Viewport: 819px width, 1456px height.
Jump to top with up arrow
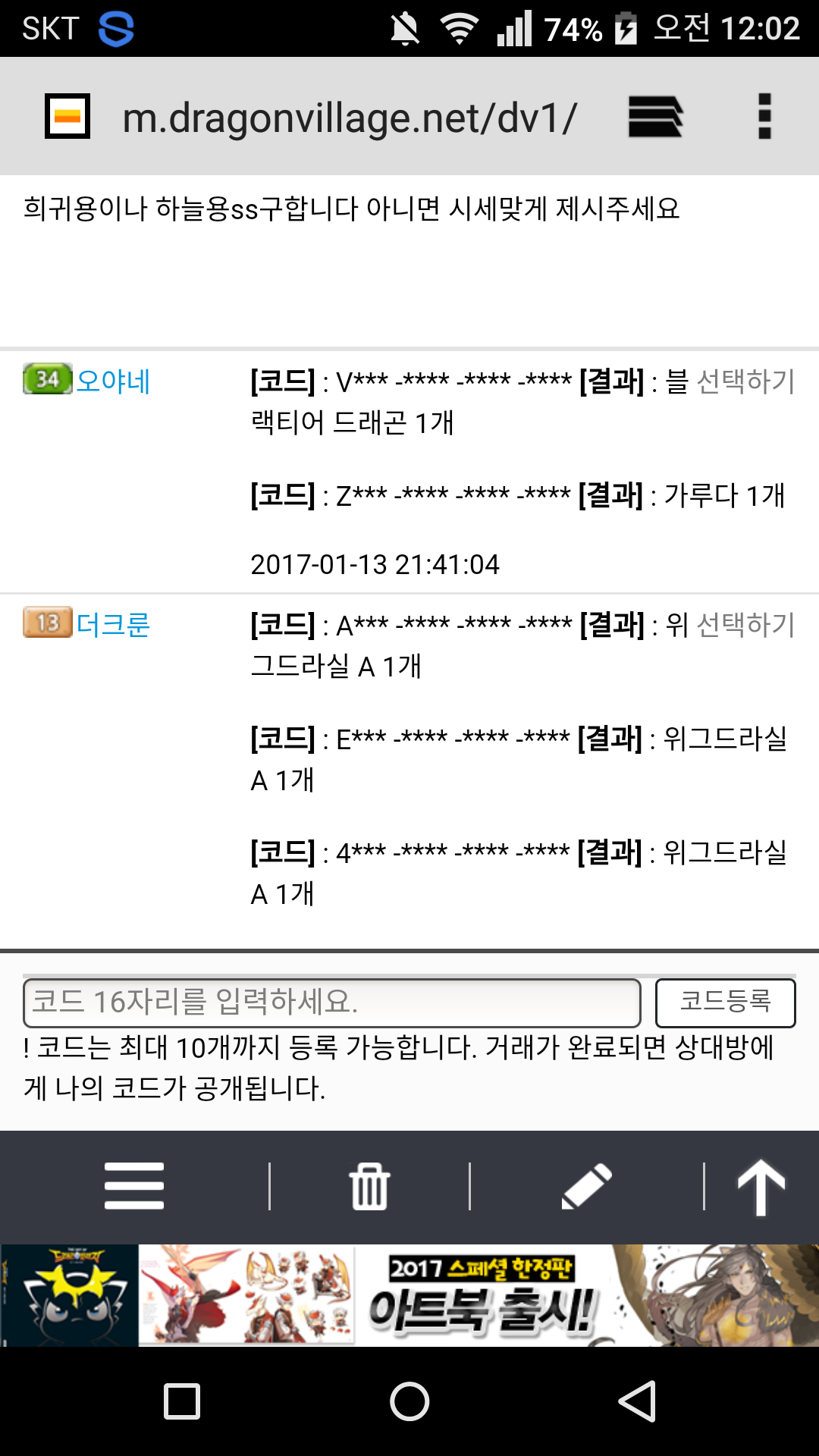point(761,1188)
